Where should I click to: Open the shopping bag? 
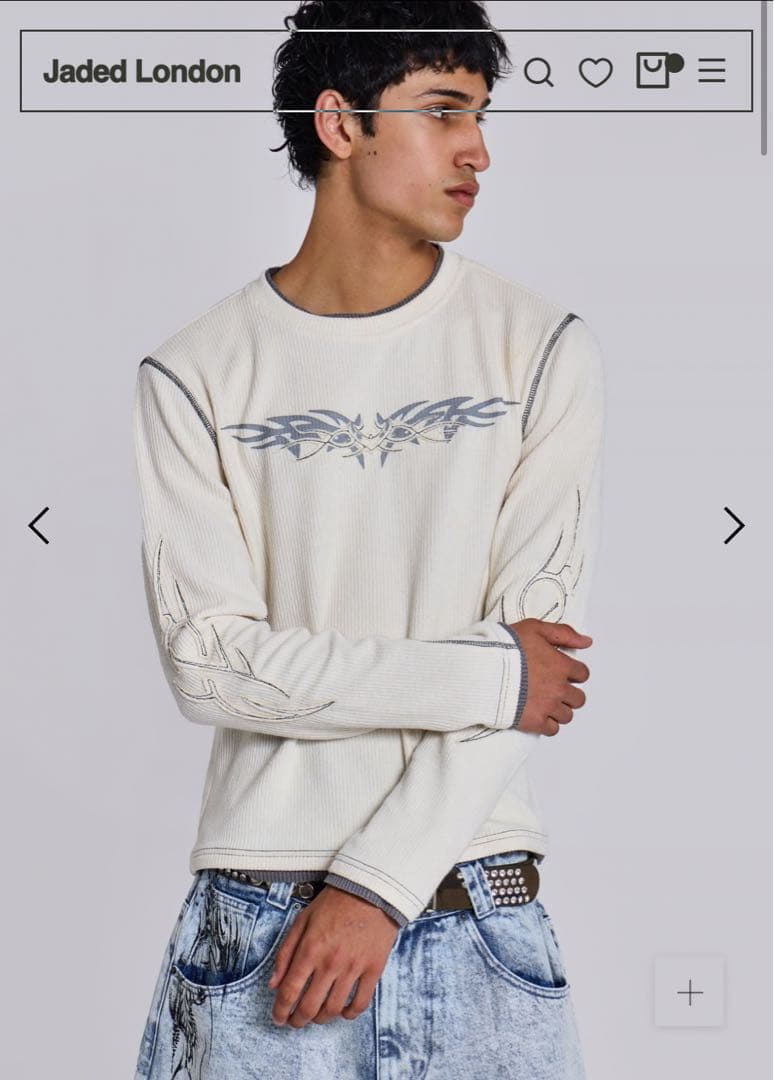point(653,71)
